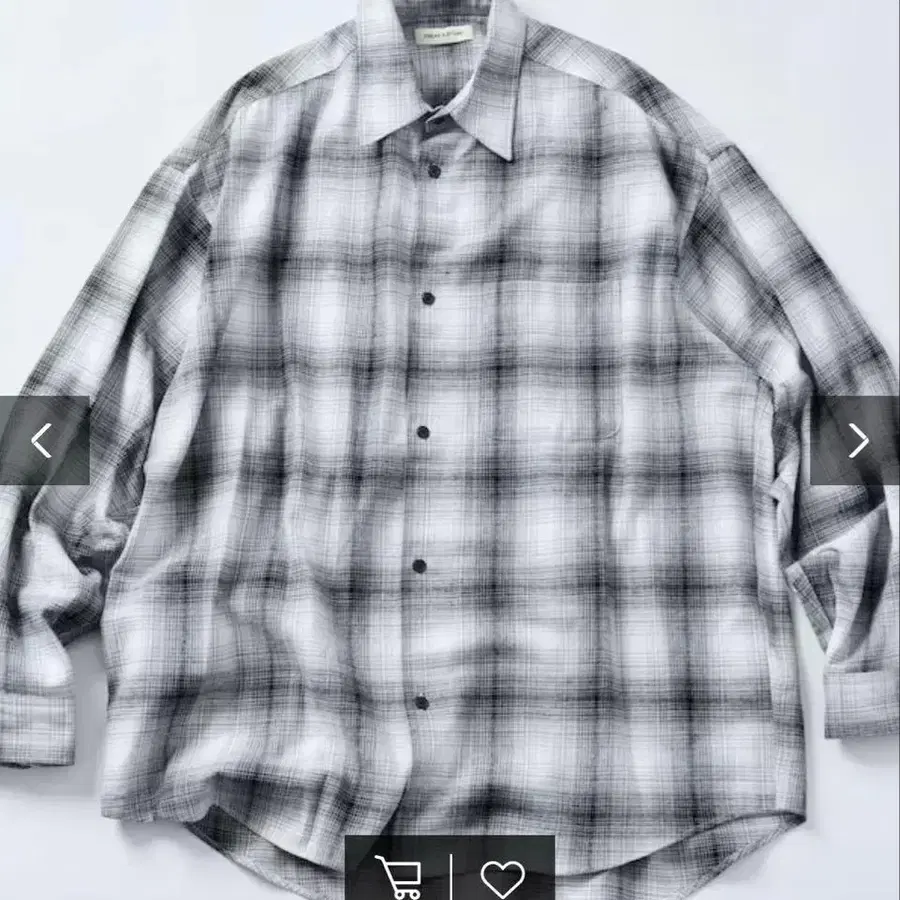
Task: Add the shirt to the cart
Action: pyautogui.click(x=397, y=876)
